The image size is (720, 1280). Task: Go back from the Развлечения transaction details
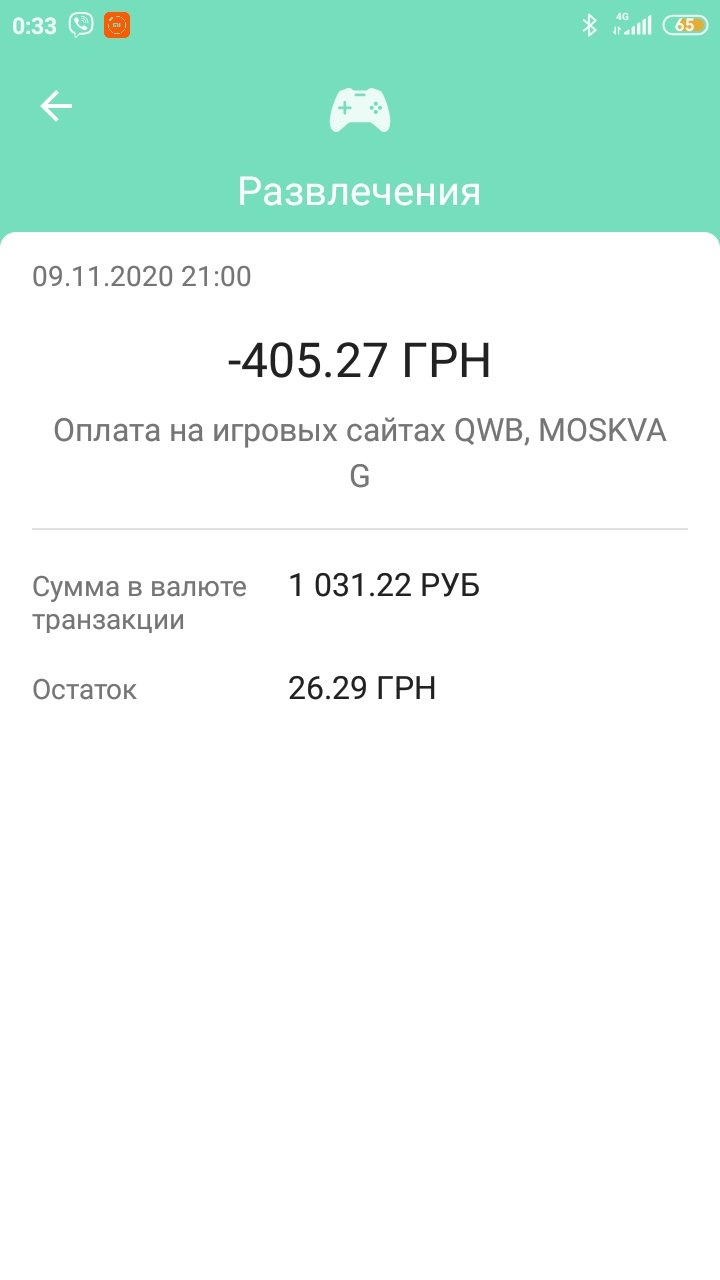click(56, 106)
